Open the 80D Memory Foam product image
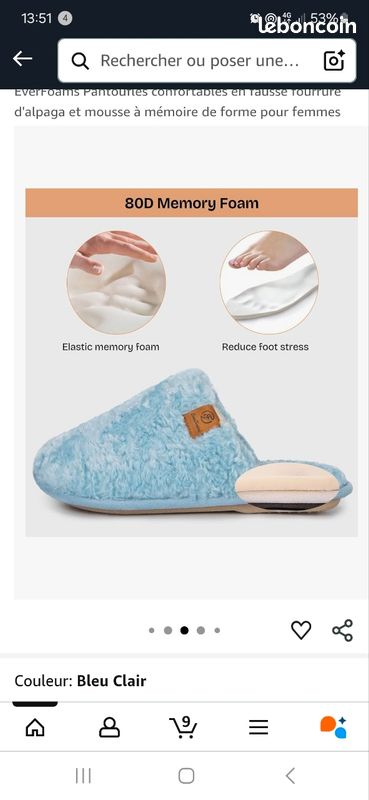The width and height of the screenshot is (369, 800). pyautogui.click(x=191, y=362)
